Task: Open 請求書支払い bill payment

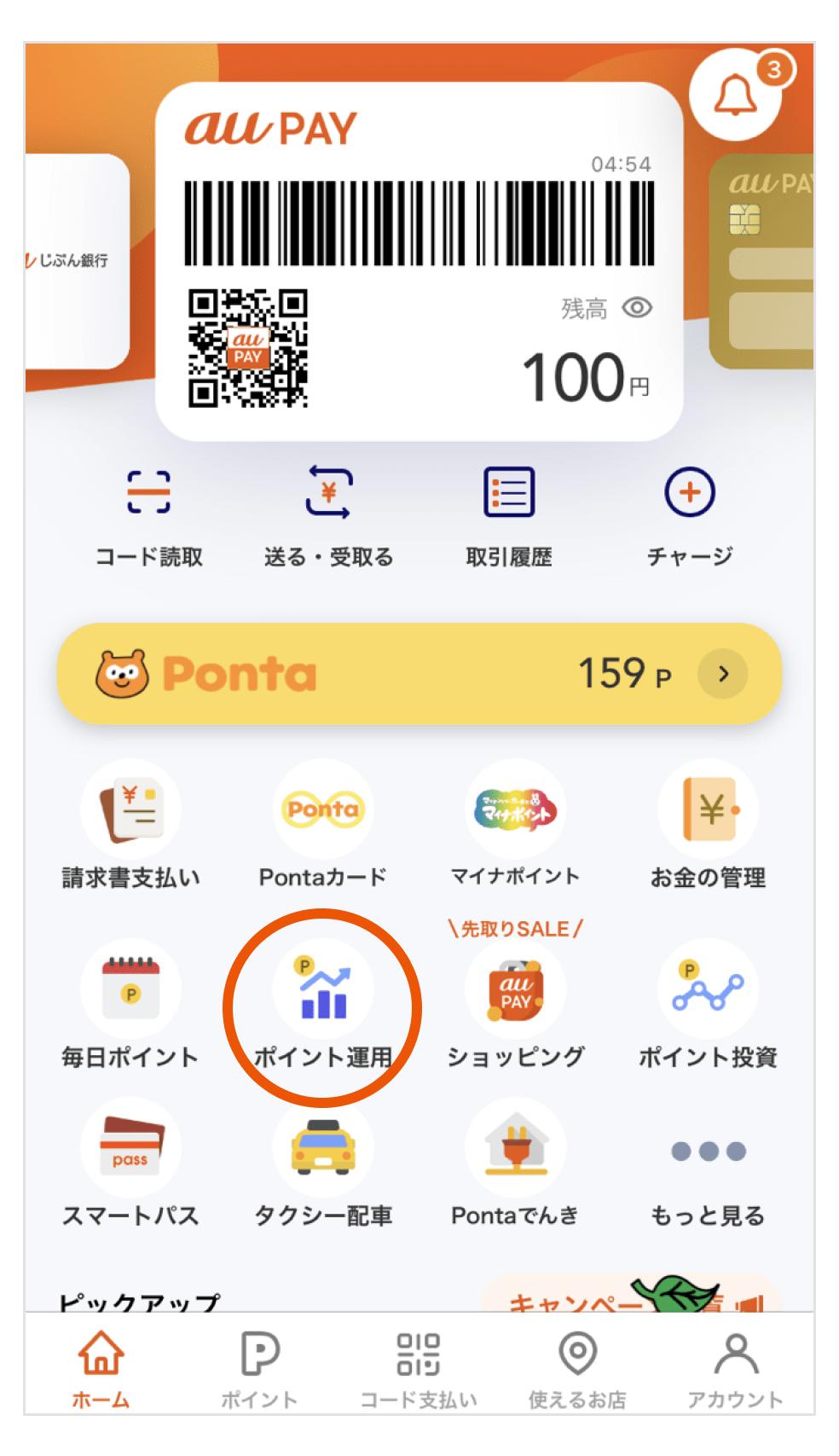Action: pos(131,810)
